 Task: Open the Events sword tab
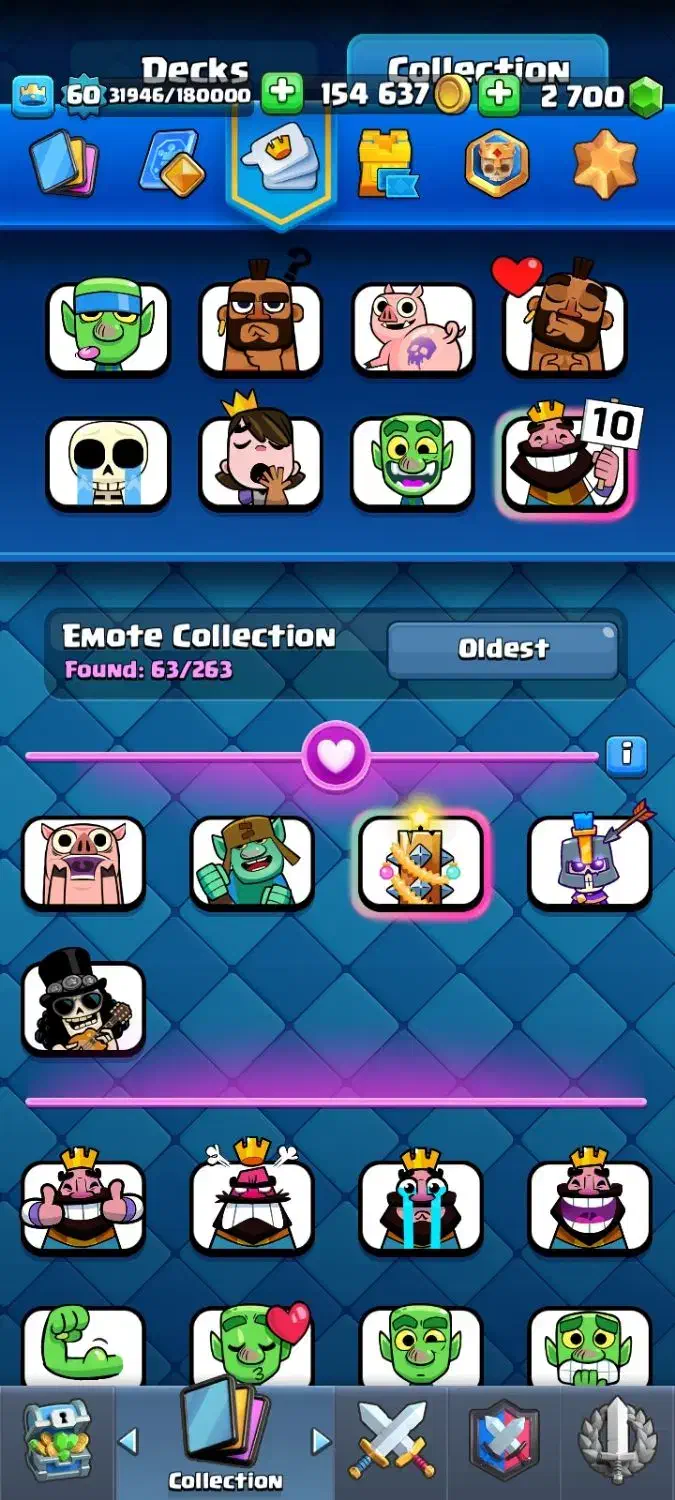click(x=618, y=1441)
